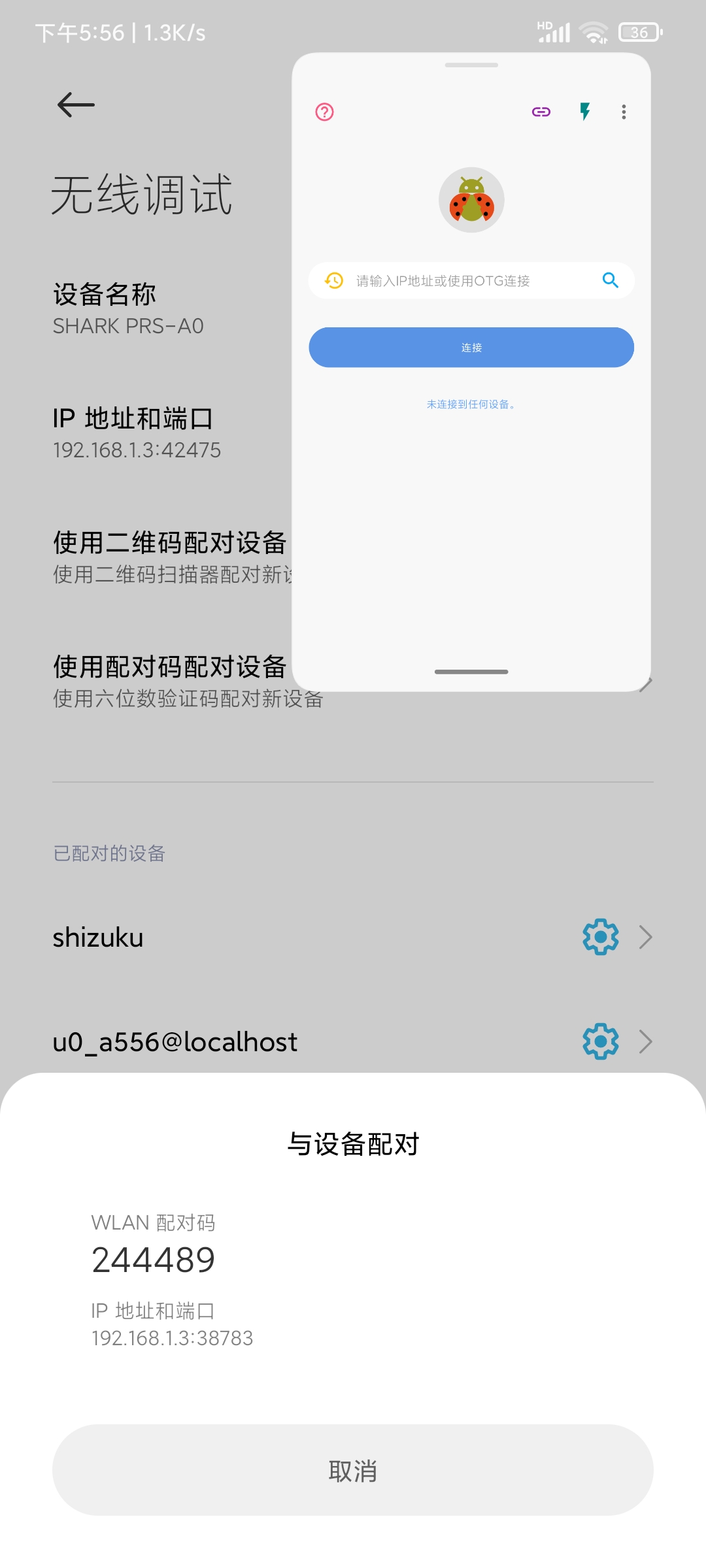706x1568 pixels.
Task: Focus the IP address input field
Action: (471, 281)
